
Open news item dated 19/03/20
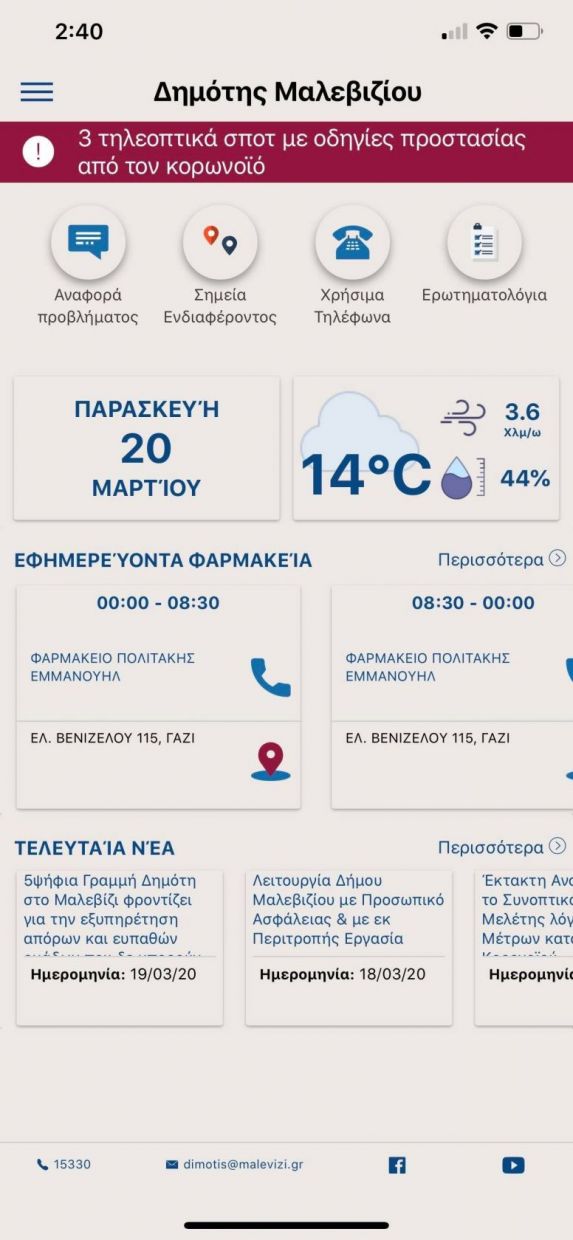(x=120, y=948)
